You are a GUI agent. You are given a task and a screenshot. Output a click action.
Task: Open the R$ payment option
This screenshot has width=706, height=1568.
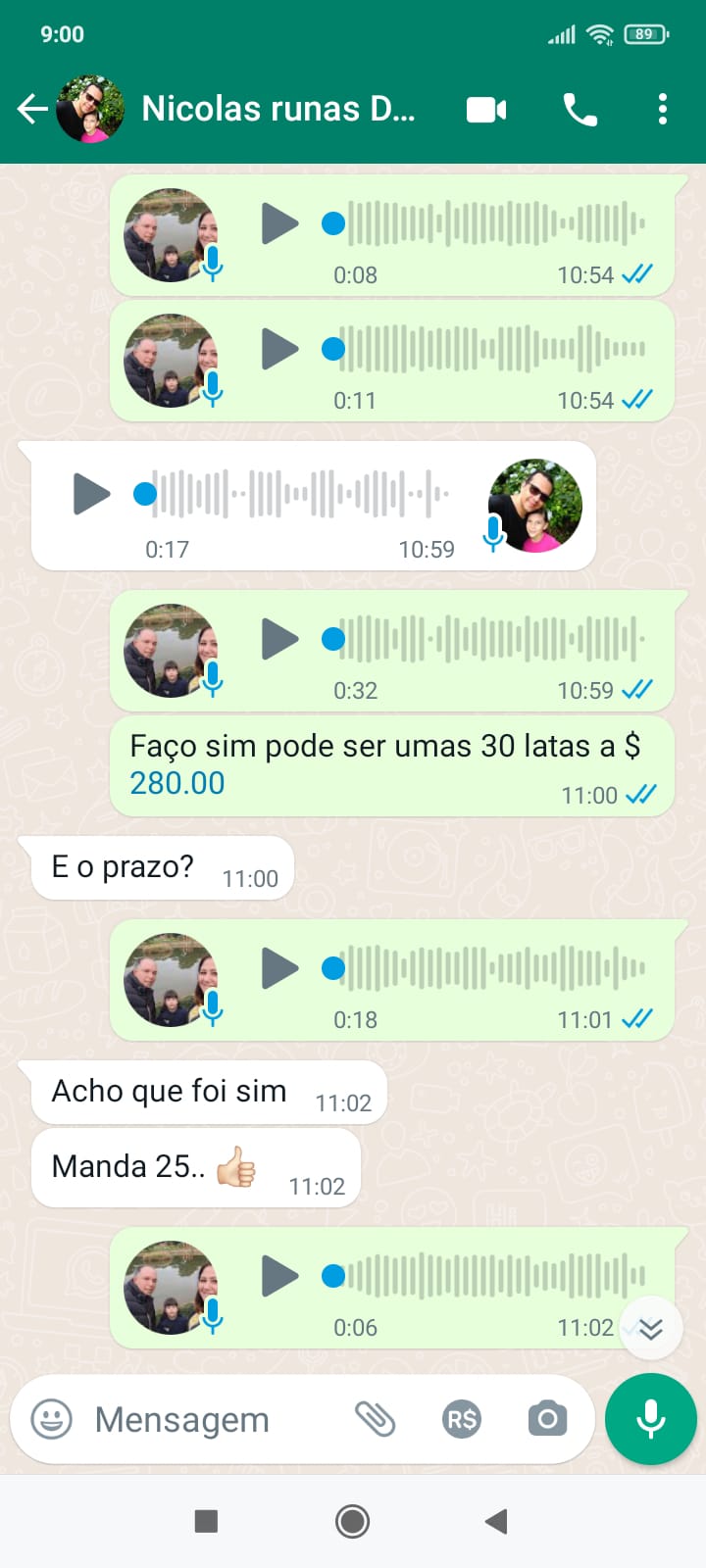click(x=462, y=1418)
